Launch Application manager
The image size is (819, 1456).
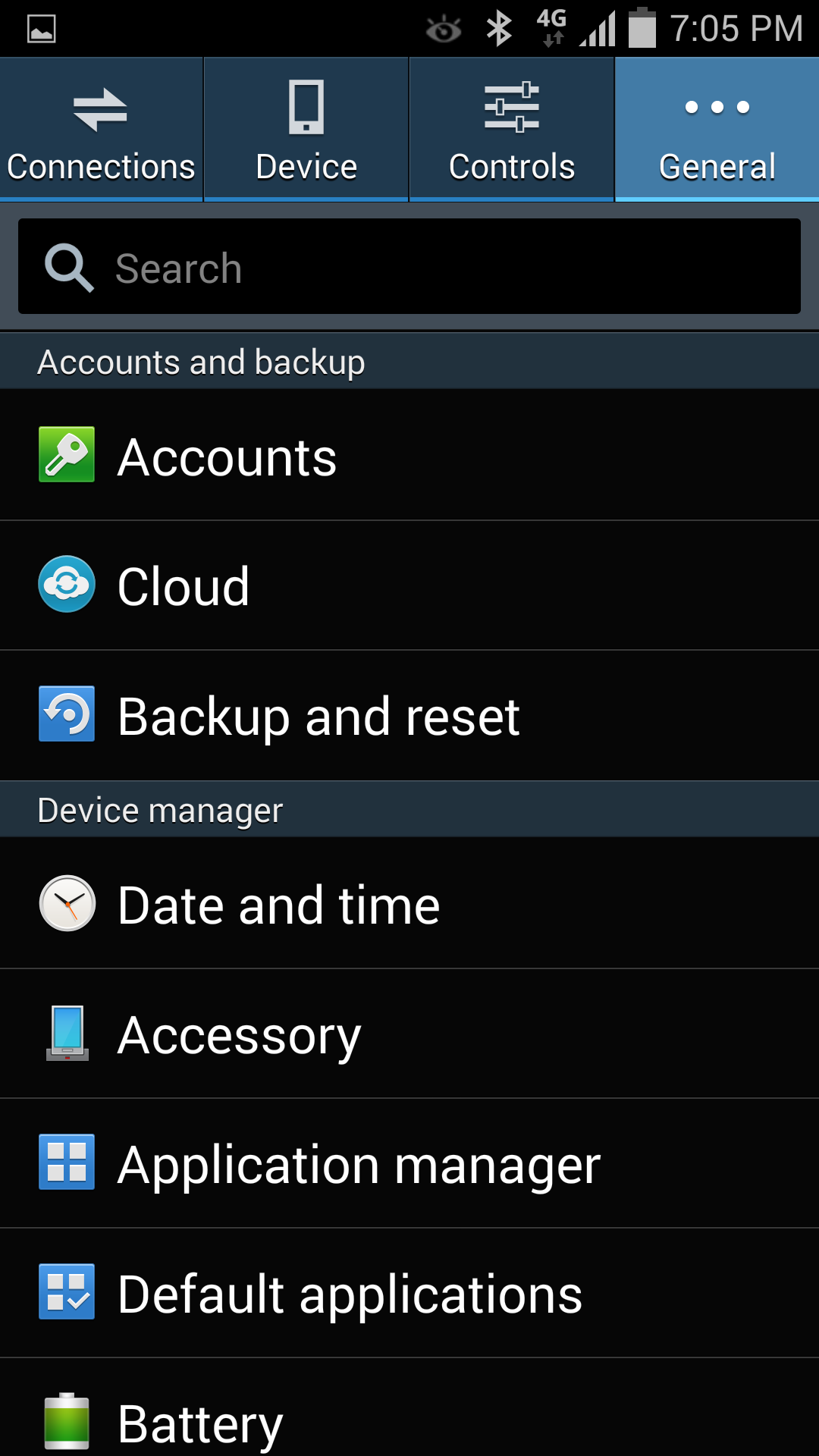(409, 1163)
